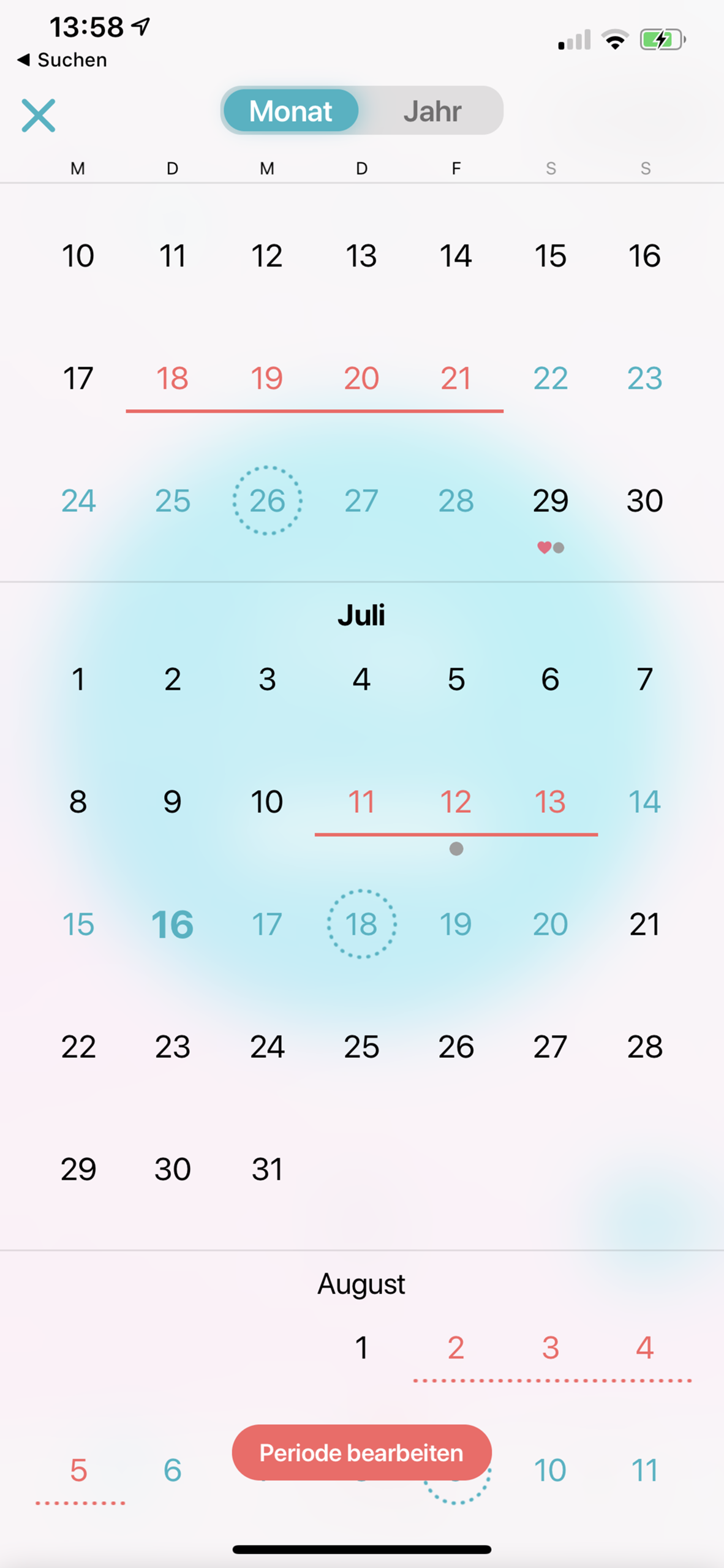Select July 28
724x1568 pixels.
644,1046
